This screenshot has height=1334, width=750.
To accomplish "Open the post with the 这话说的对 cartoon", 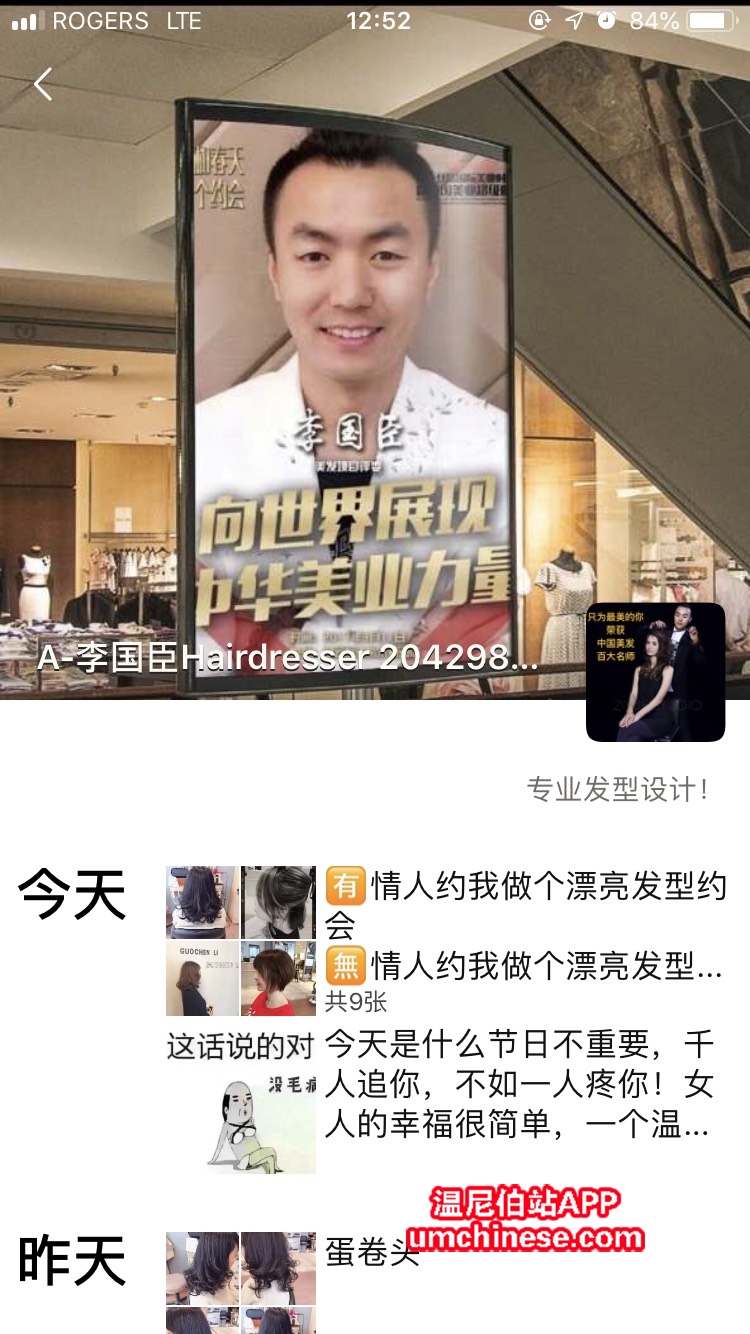I will pos(240,1102).
